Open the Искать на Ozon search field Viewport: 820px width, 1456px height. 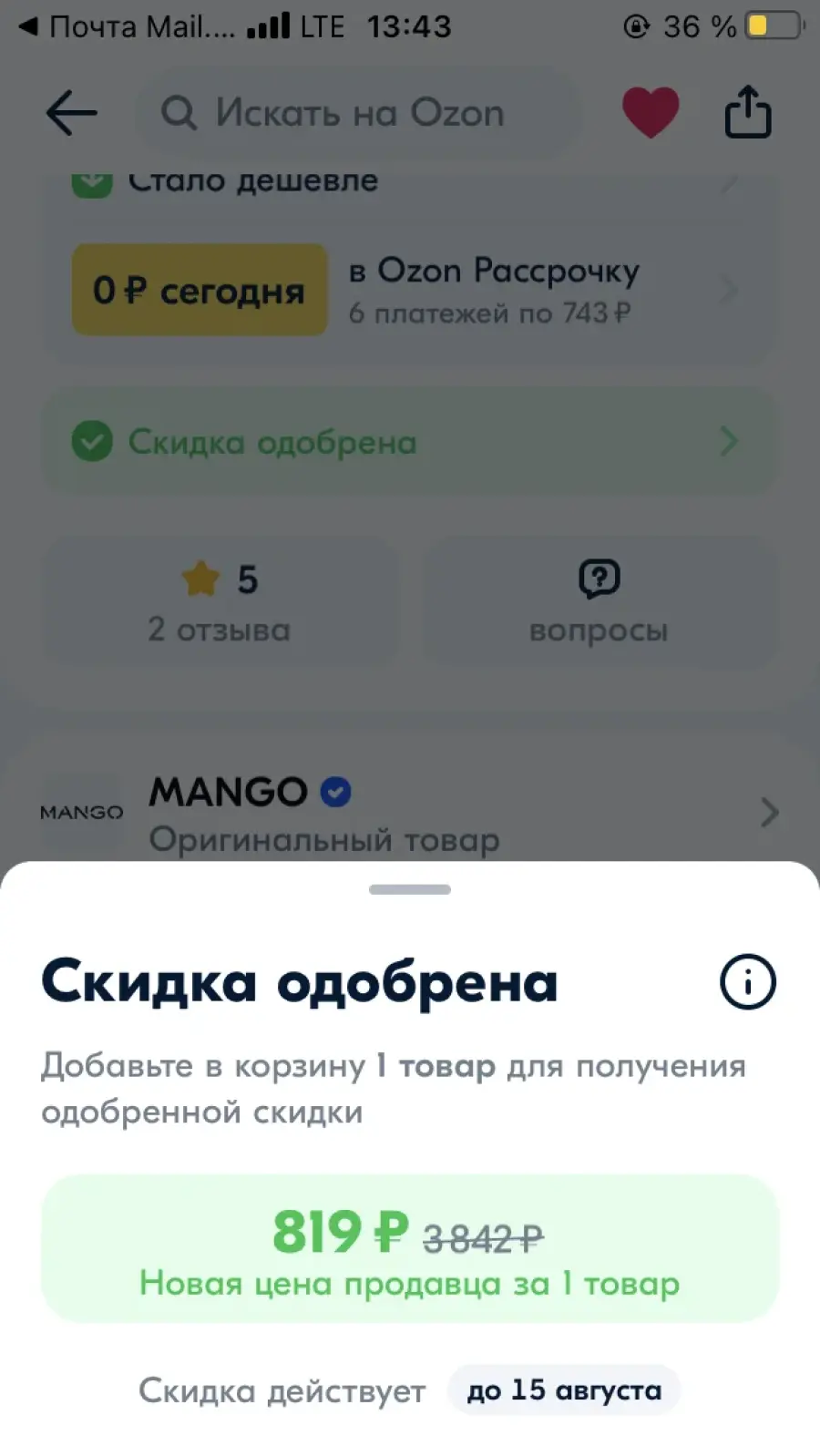click(x=358, y=113)
